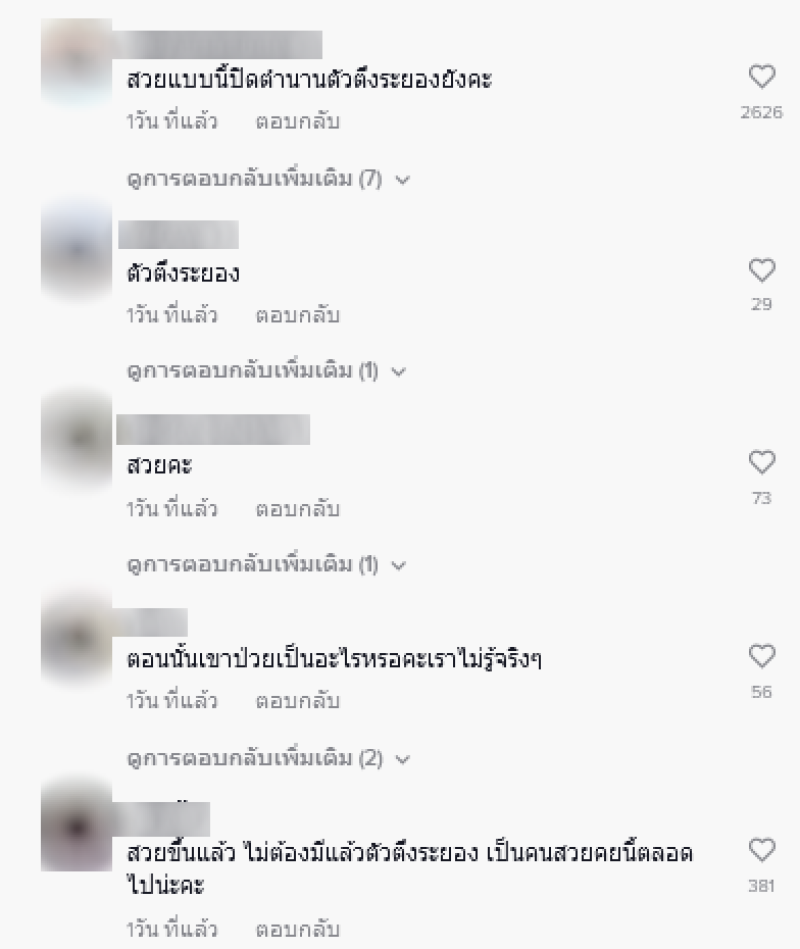Screen dimensions: 800x949
Task: Like the 'ตัวตึงระยอง' comment with 29 likes
Action: (762, 269)
